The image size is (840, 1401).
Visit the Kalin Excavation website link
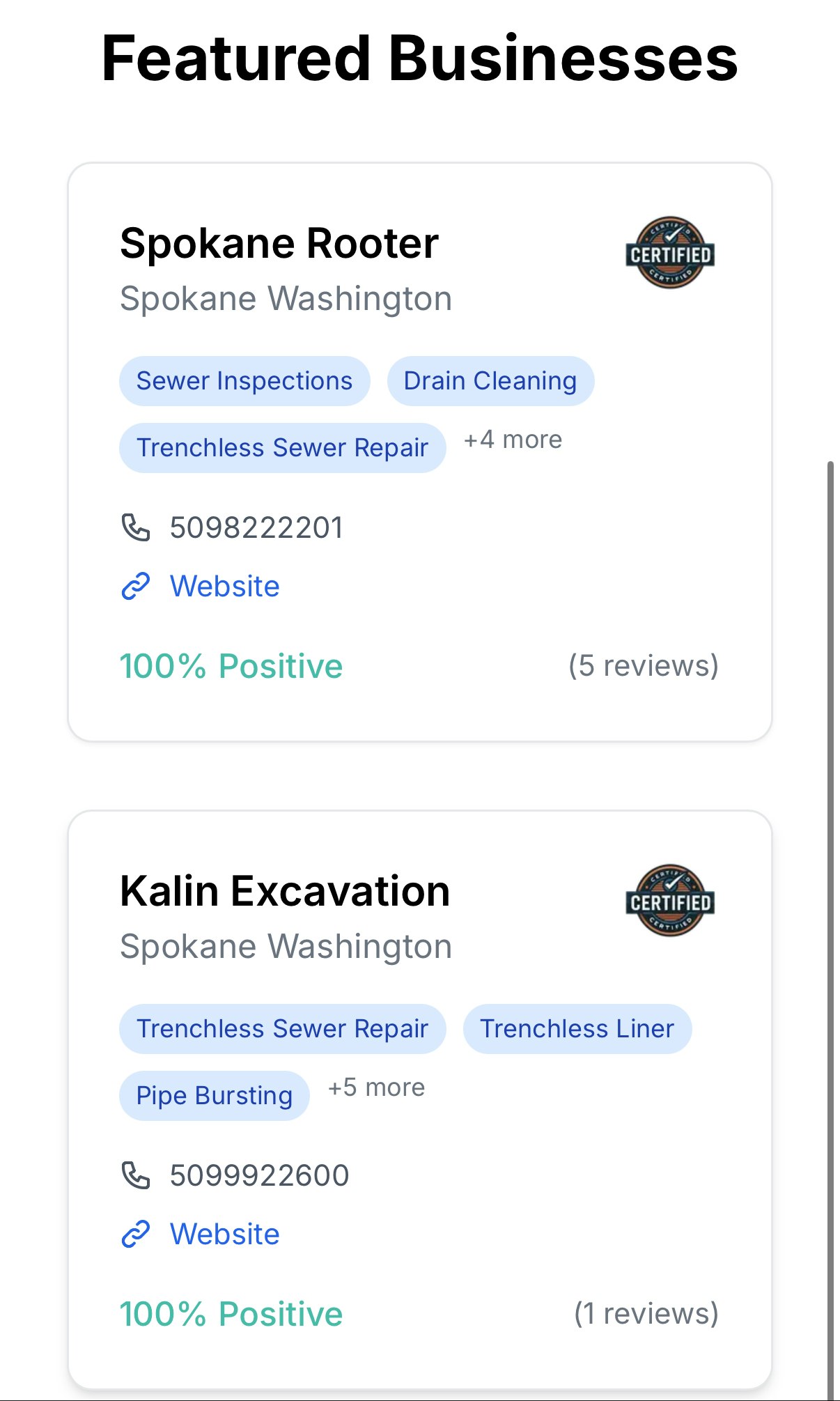pos(224,1234)
